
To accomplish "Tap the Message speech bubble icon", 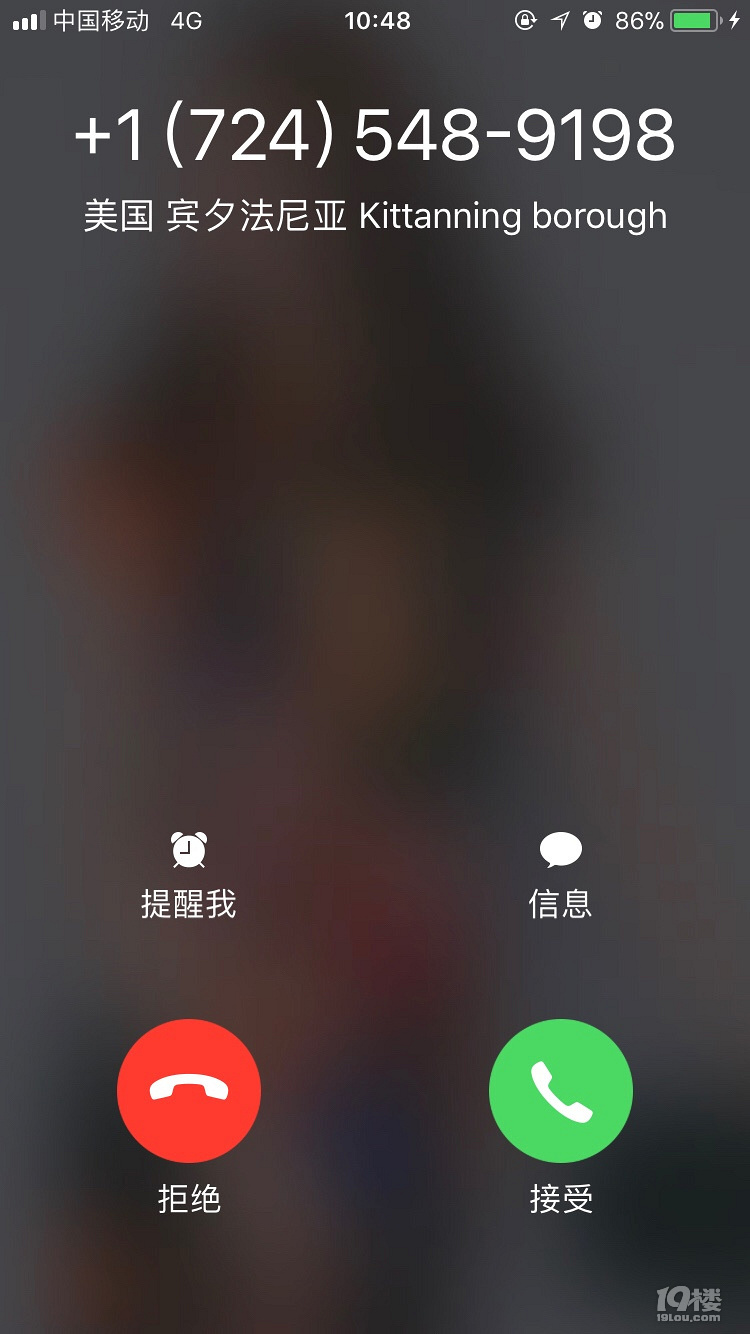I will click(561, 849).
